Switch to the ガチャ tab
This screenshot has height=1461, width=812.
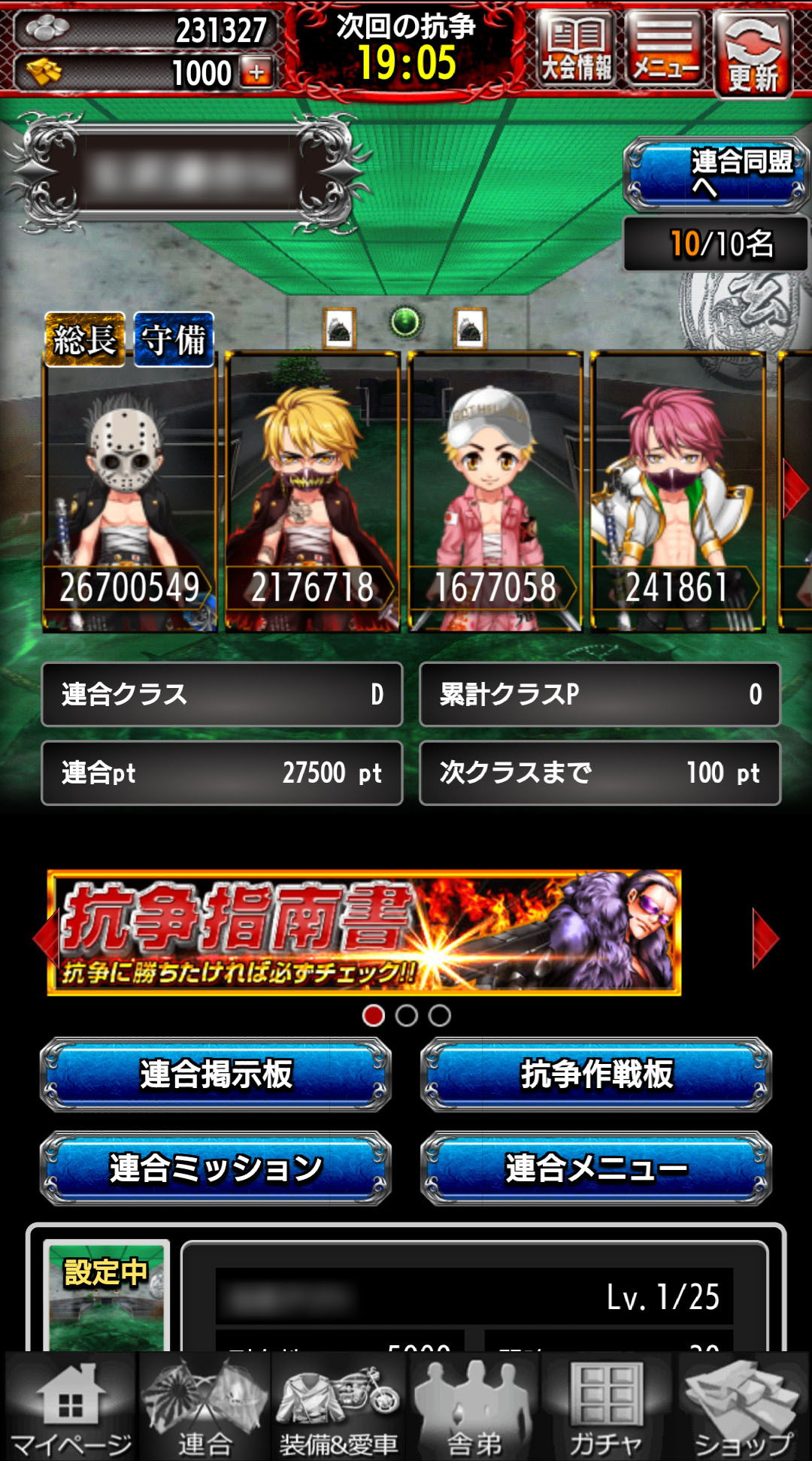(605, 1408)
